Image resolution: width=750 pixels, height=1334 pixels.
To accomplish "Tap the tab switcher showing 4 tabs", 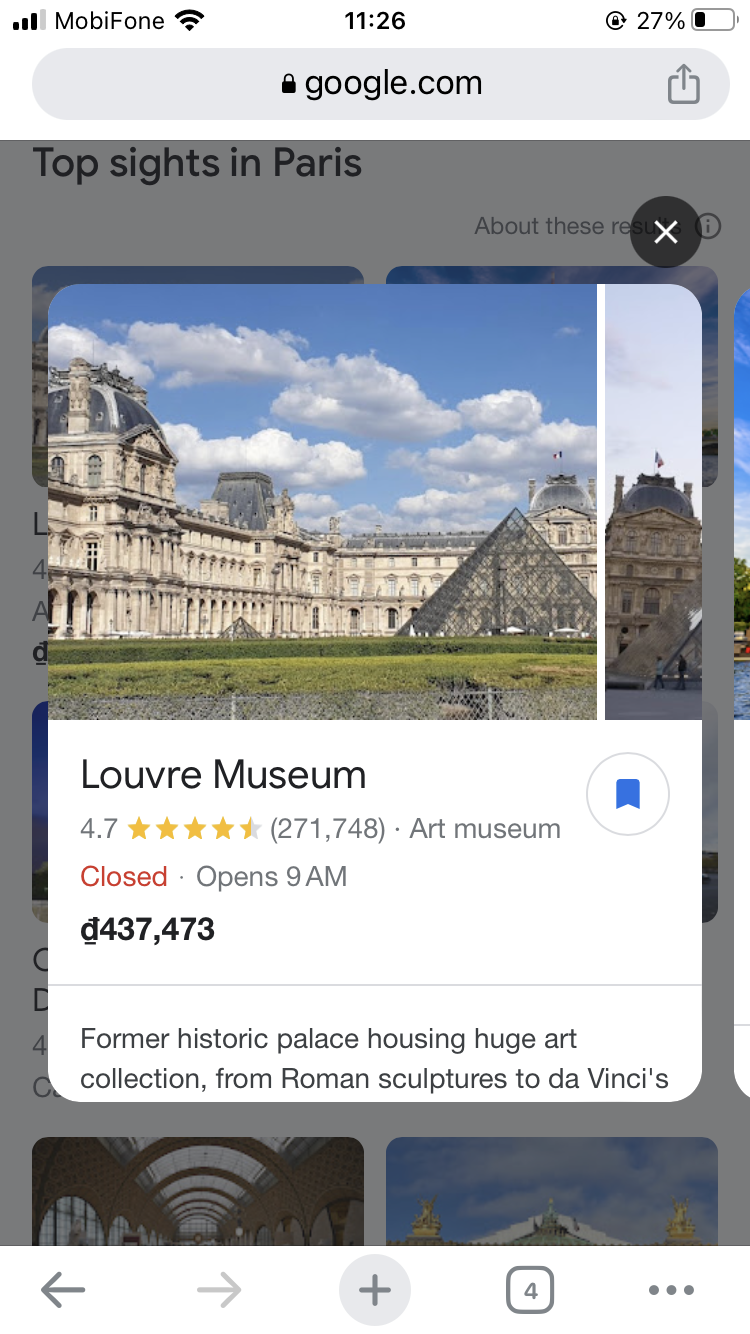I will coord(530,1289).
